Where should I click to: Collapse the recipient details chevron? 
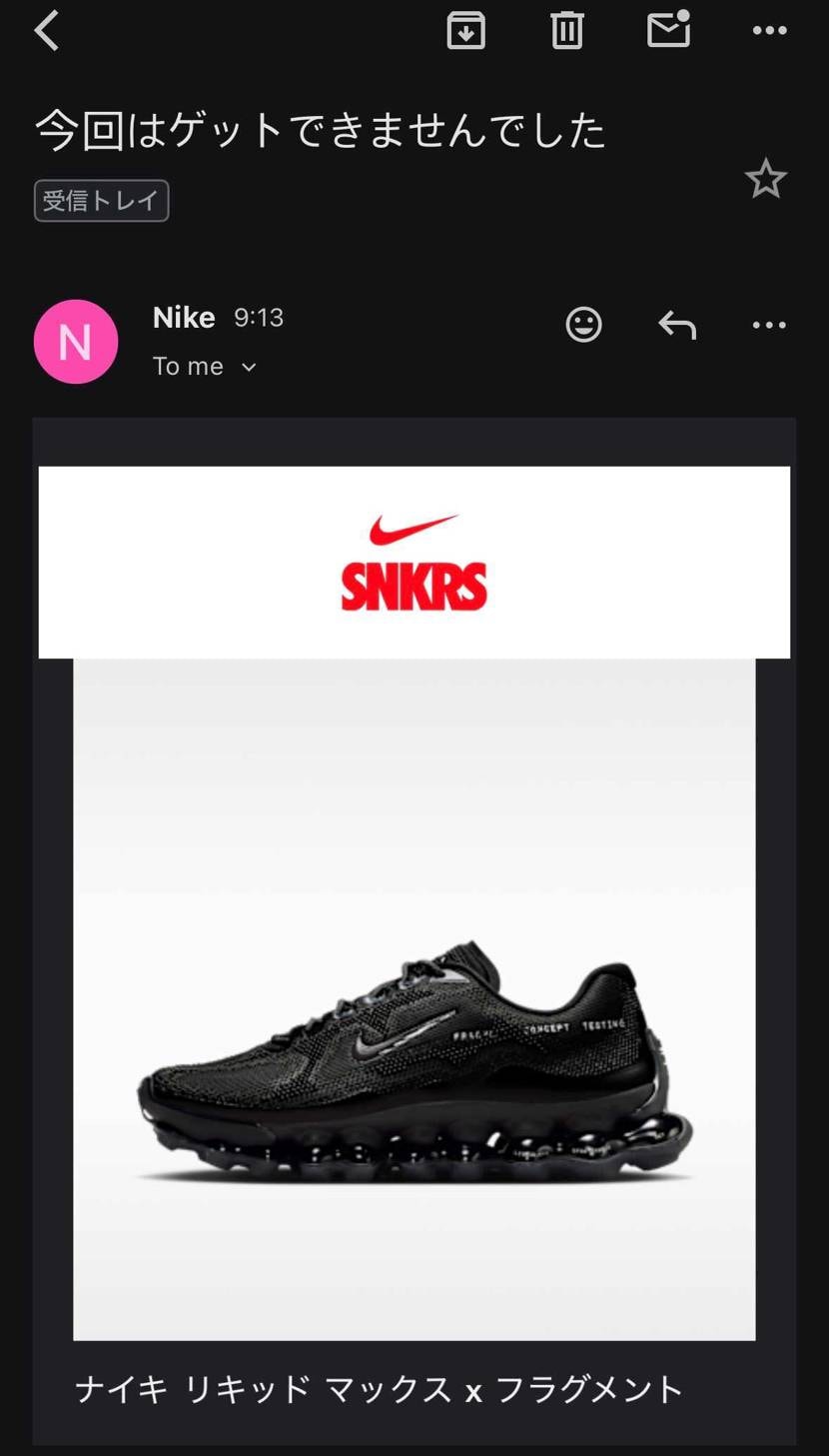(250, 366)
